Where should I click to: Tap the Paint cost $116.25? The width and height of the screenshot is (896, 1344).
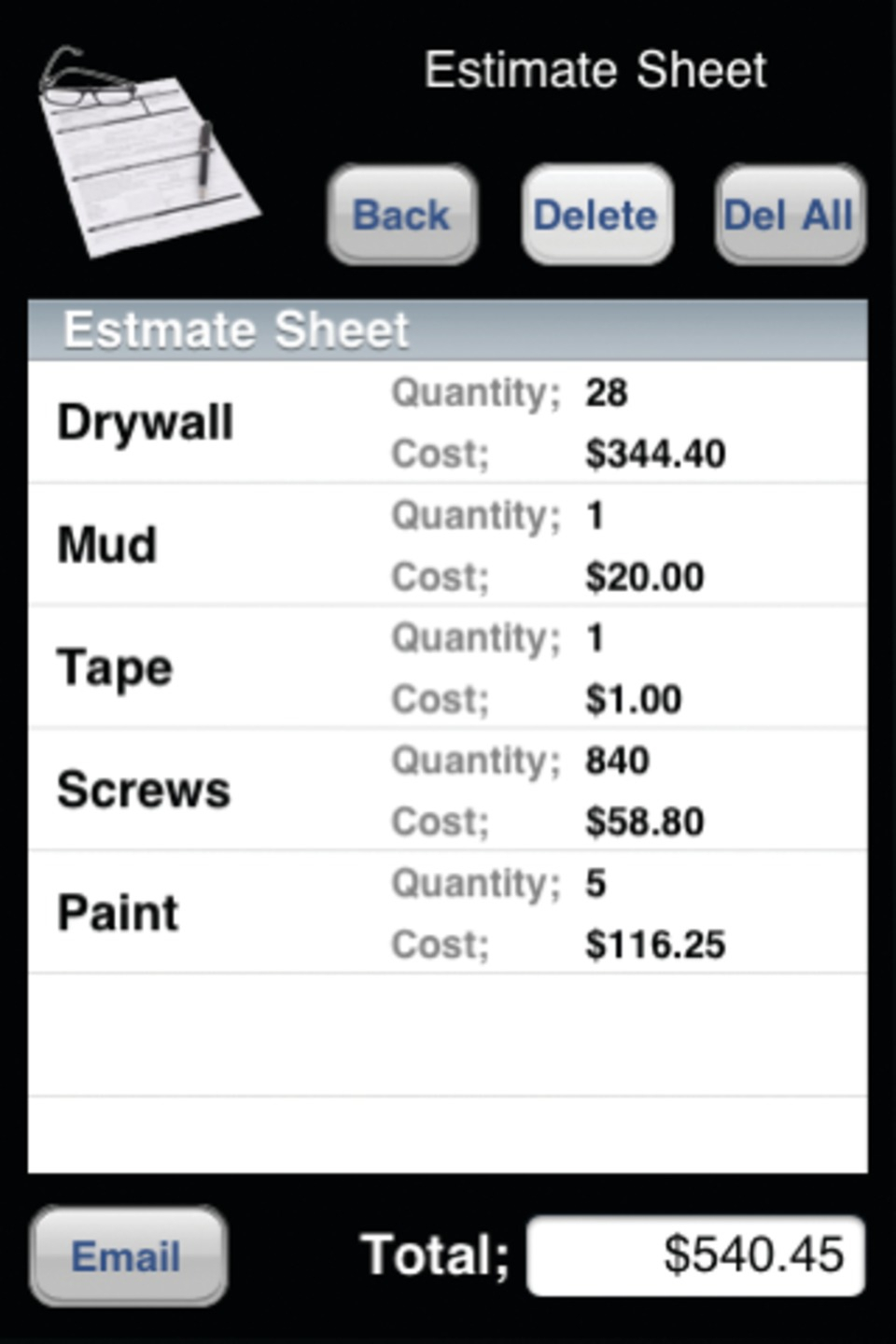pos(656,944)
